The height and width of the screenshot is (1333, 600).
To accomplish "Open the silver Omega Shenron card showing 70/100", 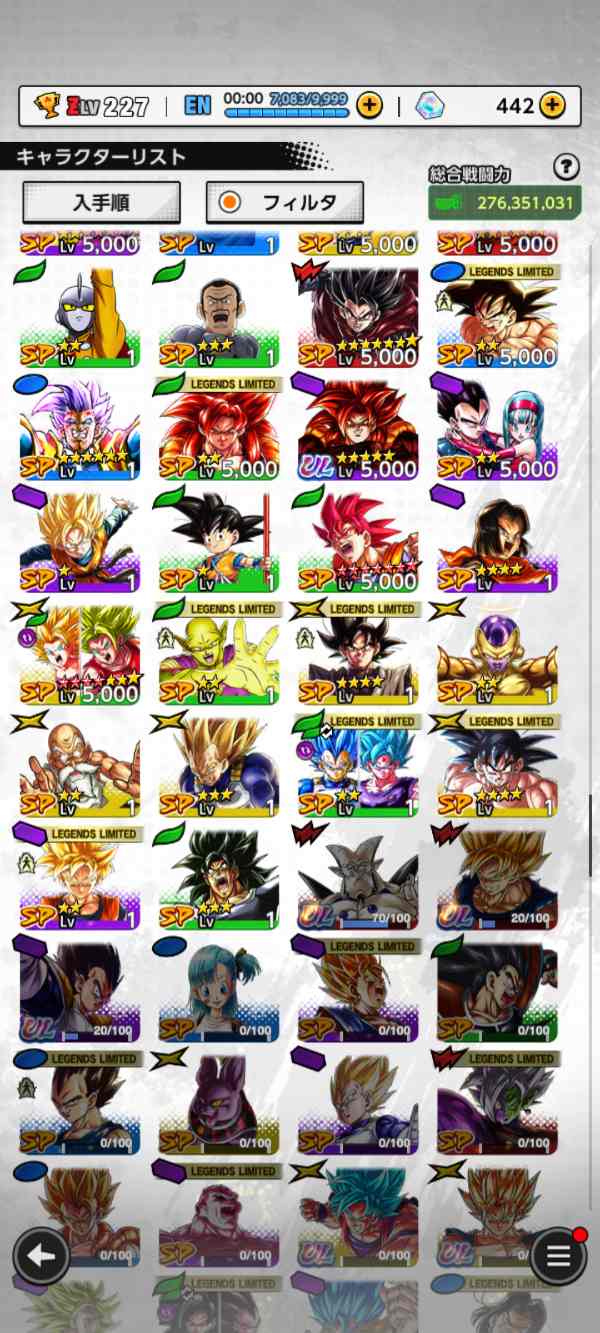I will pyautogui.click(x=358, y=878).
